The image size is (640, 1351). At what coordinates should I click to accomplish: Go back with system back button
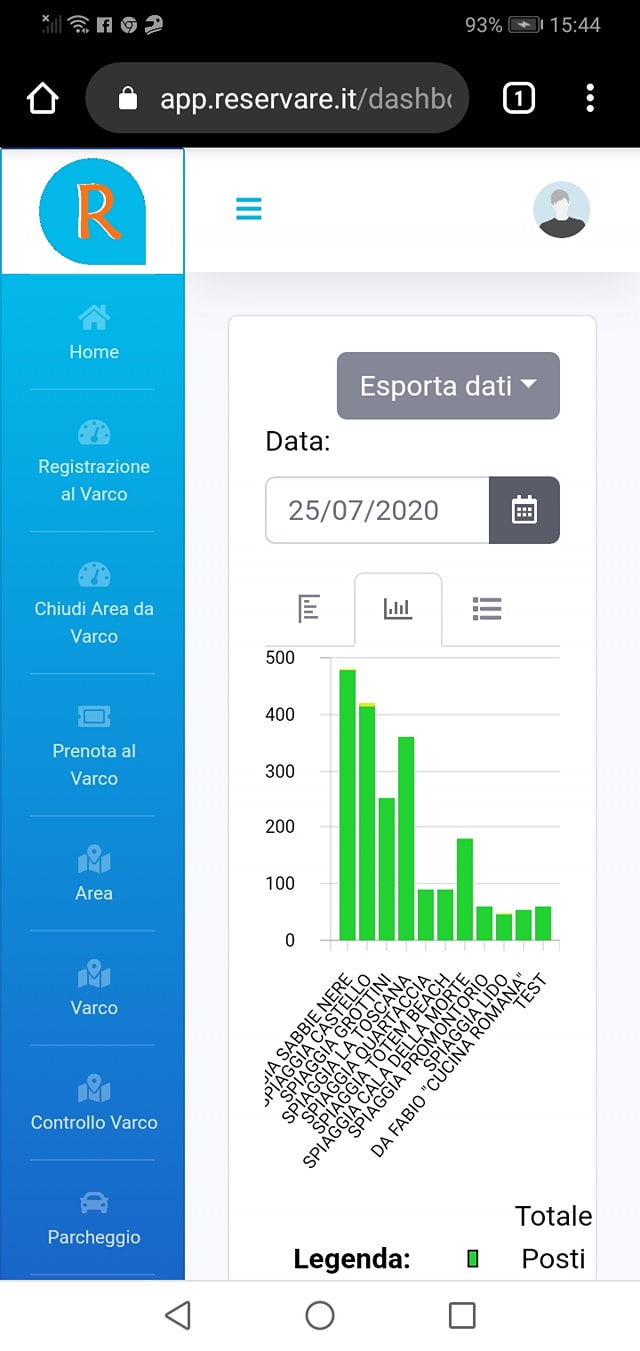(178, 1315)
